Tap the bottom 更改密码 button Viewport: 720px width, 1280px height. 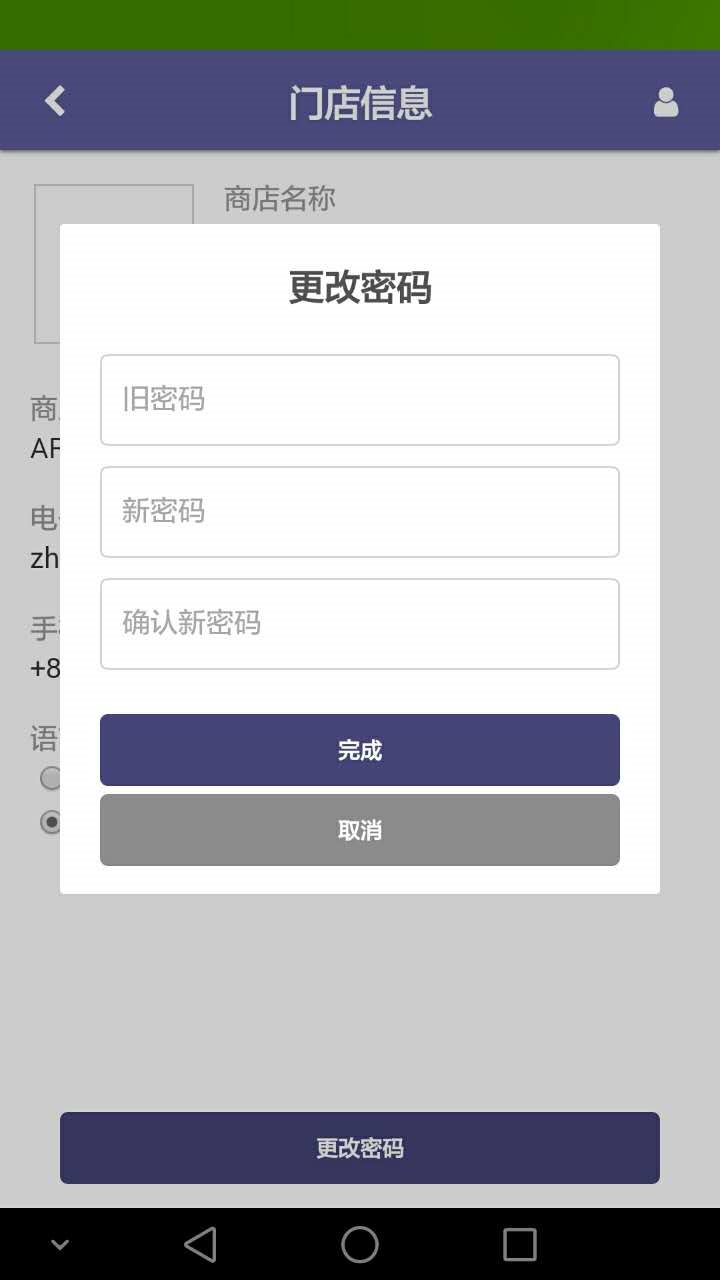click(x=360, y=1148)
